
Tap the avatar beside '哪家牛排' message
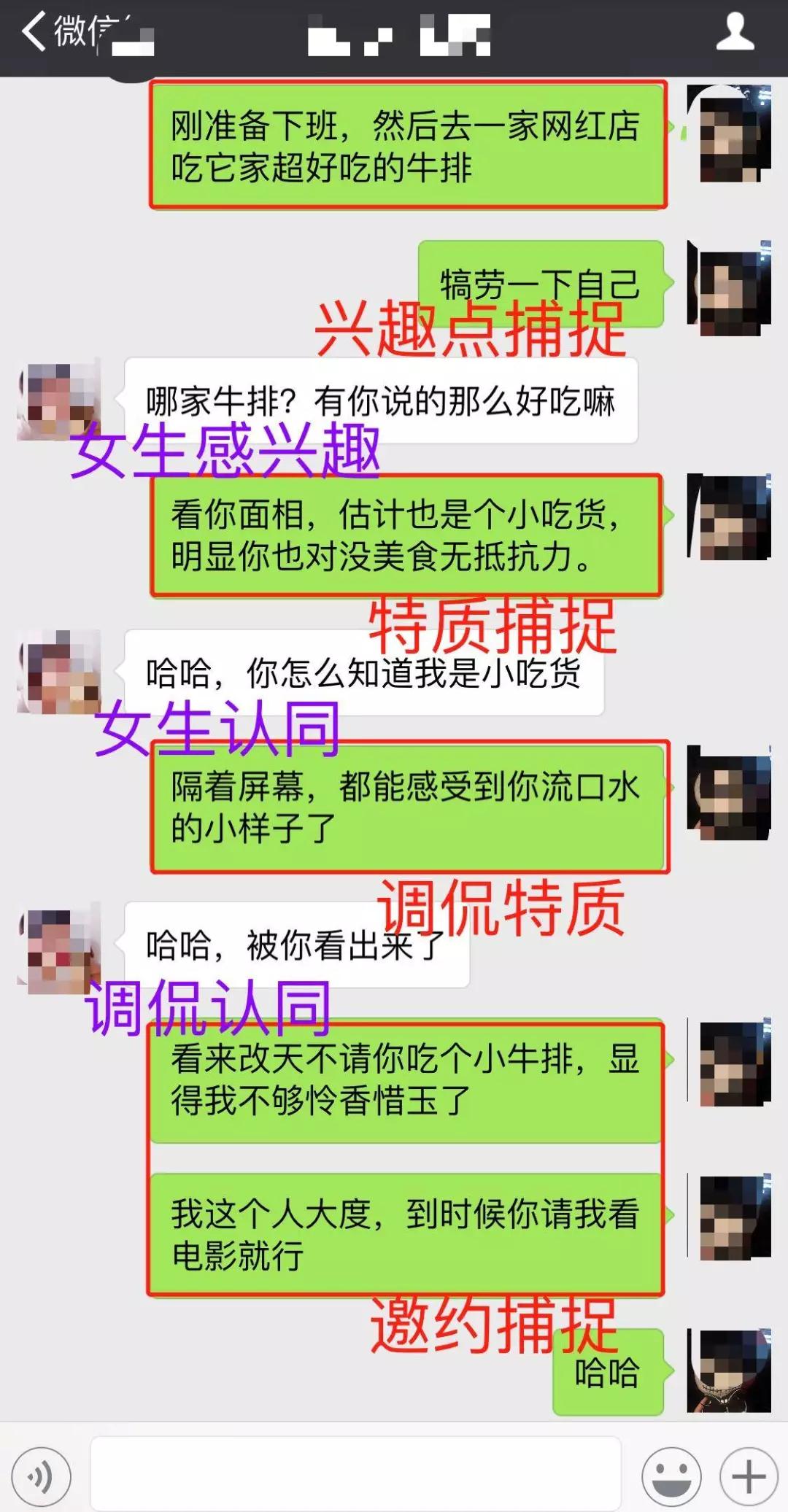tap(59, 401)
